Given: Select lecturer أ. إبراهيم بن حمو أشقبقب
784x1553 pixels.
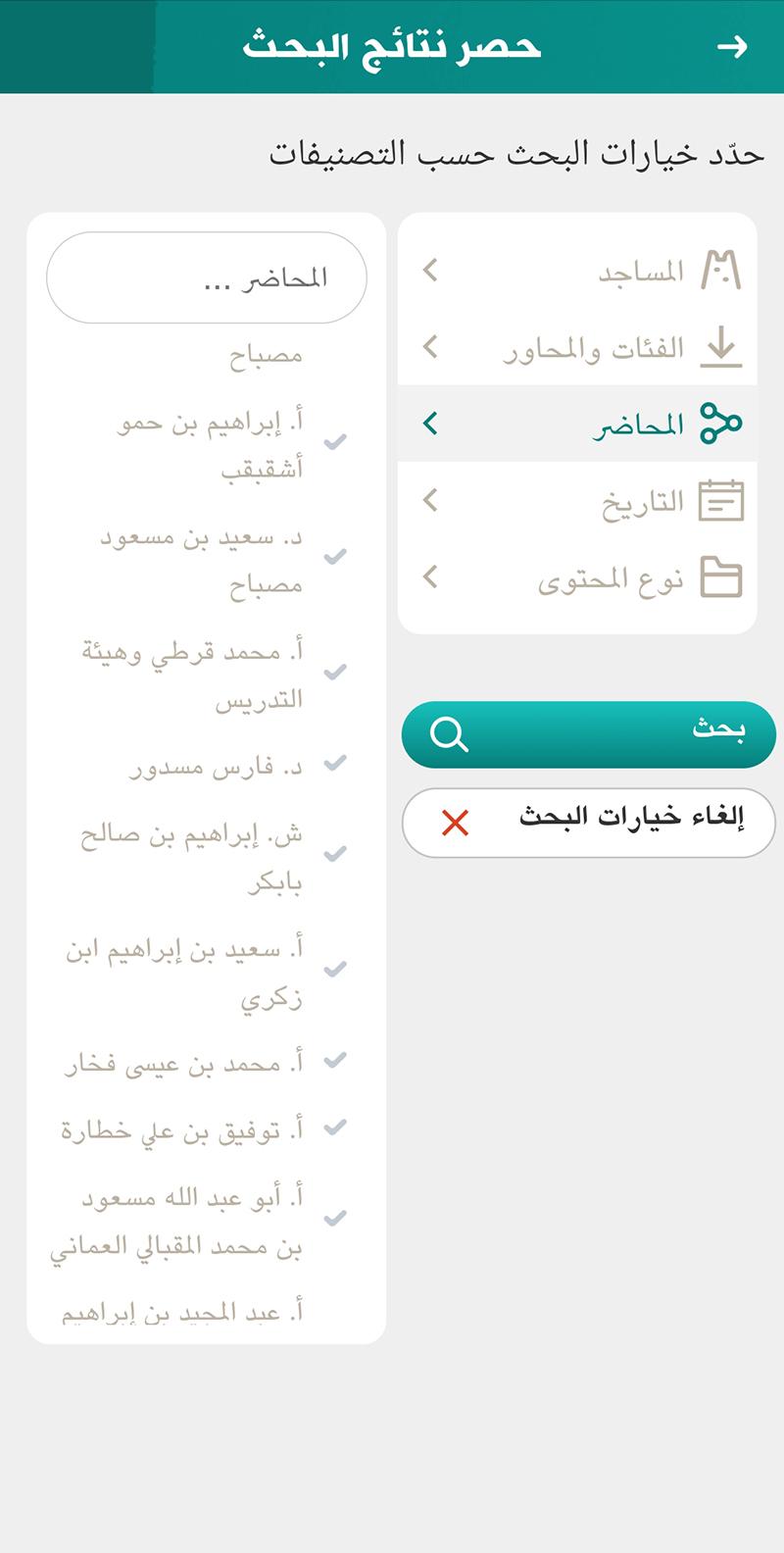Looking at the screenshot, I should tap(211, 443).
